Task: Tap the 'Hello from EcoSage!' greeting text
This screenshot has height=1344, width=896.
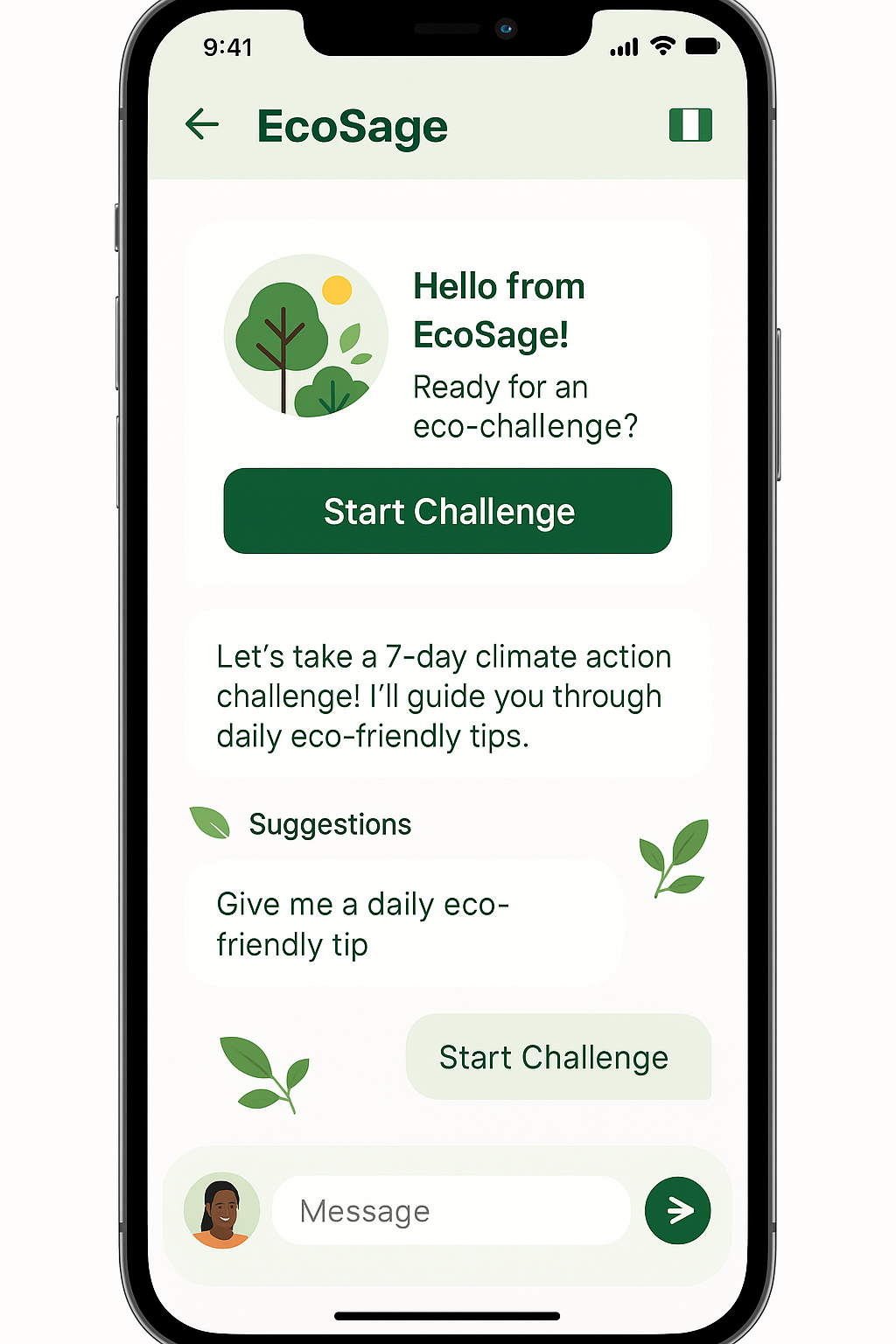Action: point(499,311)
